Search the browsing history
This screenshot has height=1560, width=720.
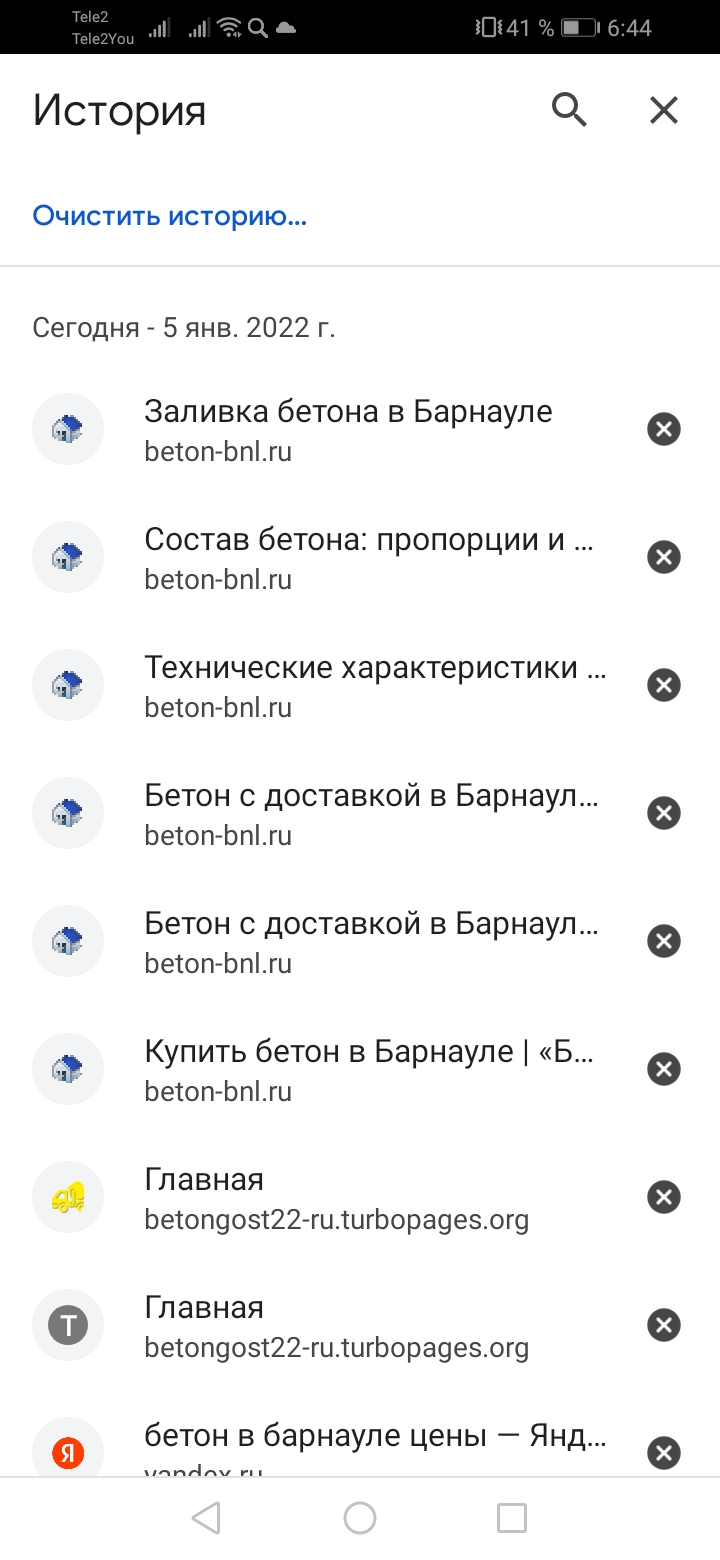point(569,110)
